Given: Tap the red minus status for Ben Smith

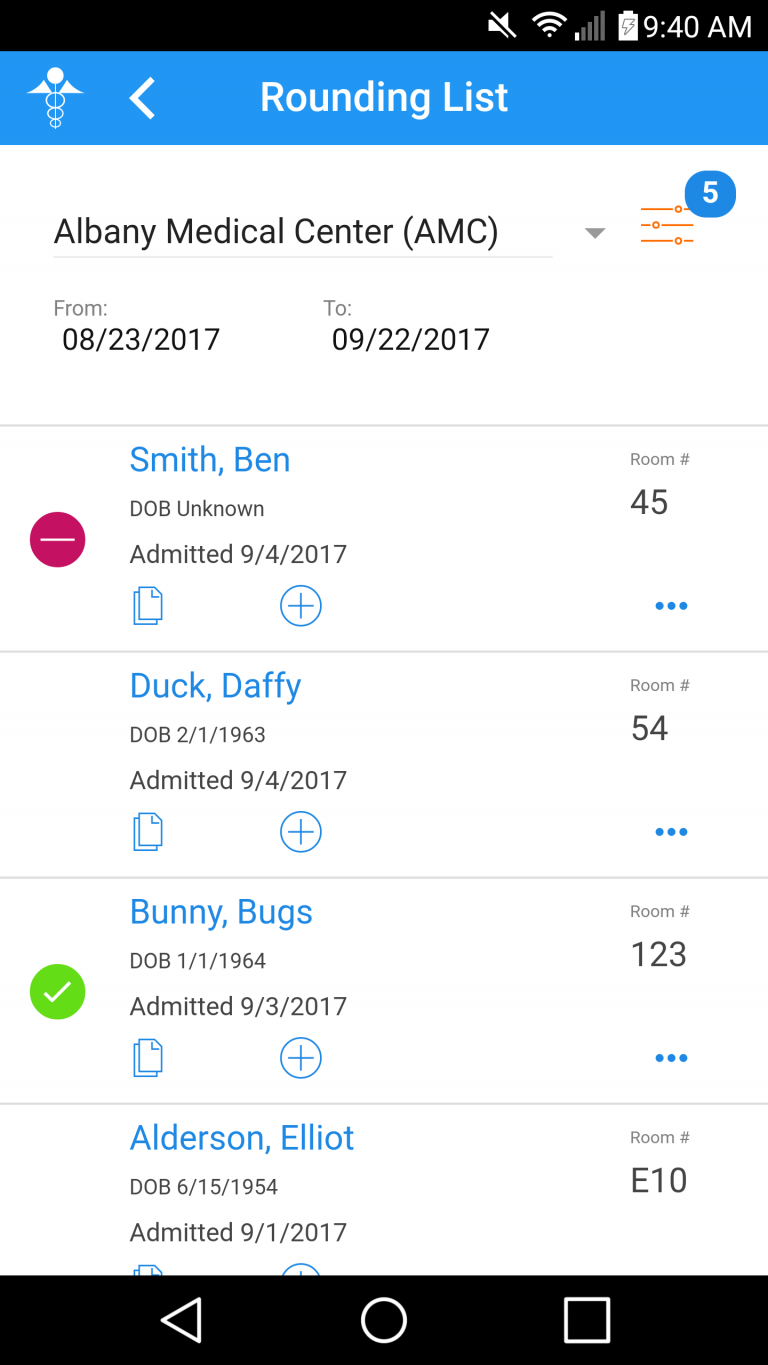Looking at the screenshot, I should (x=58, y=540).
